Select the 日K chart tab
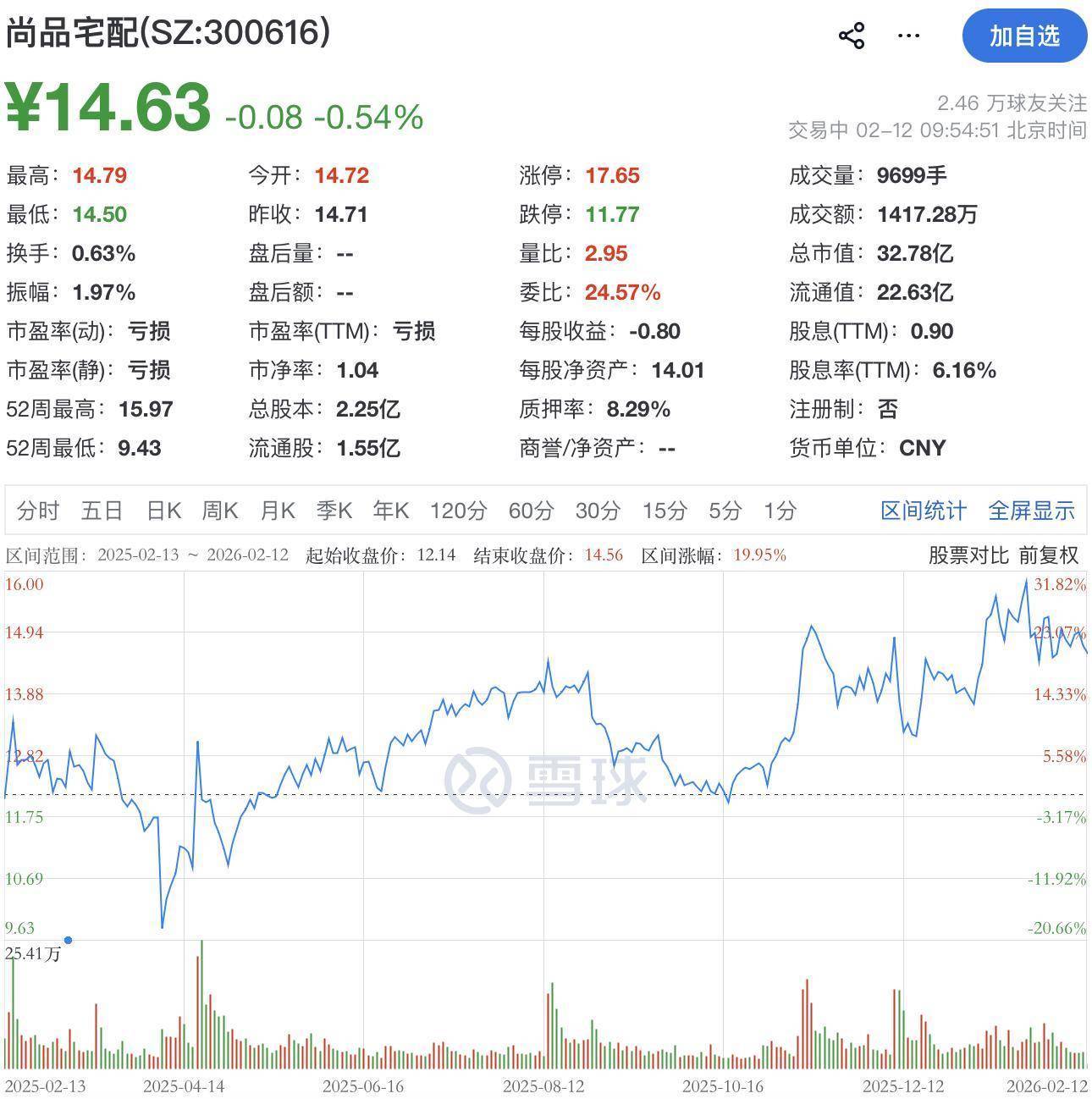Viewport: 1092px width, 1099px height. [x=164, y=511]
